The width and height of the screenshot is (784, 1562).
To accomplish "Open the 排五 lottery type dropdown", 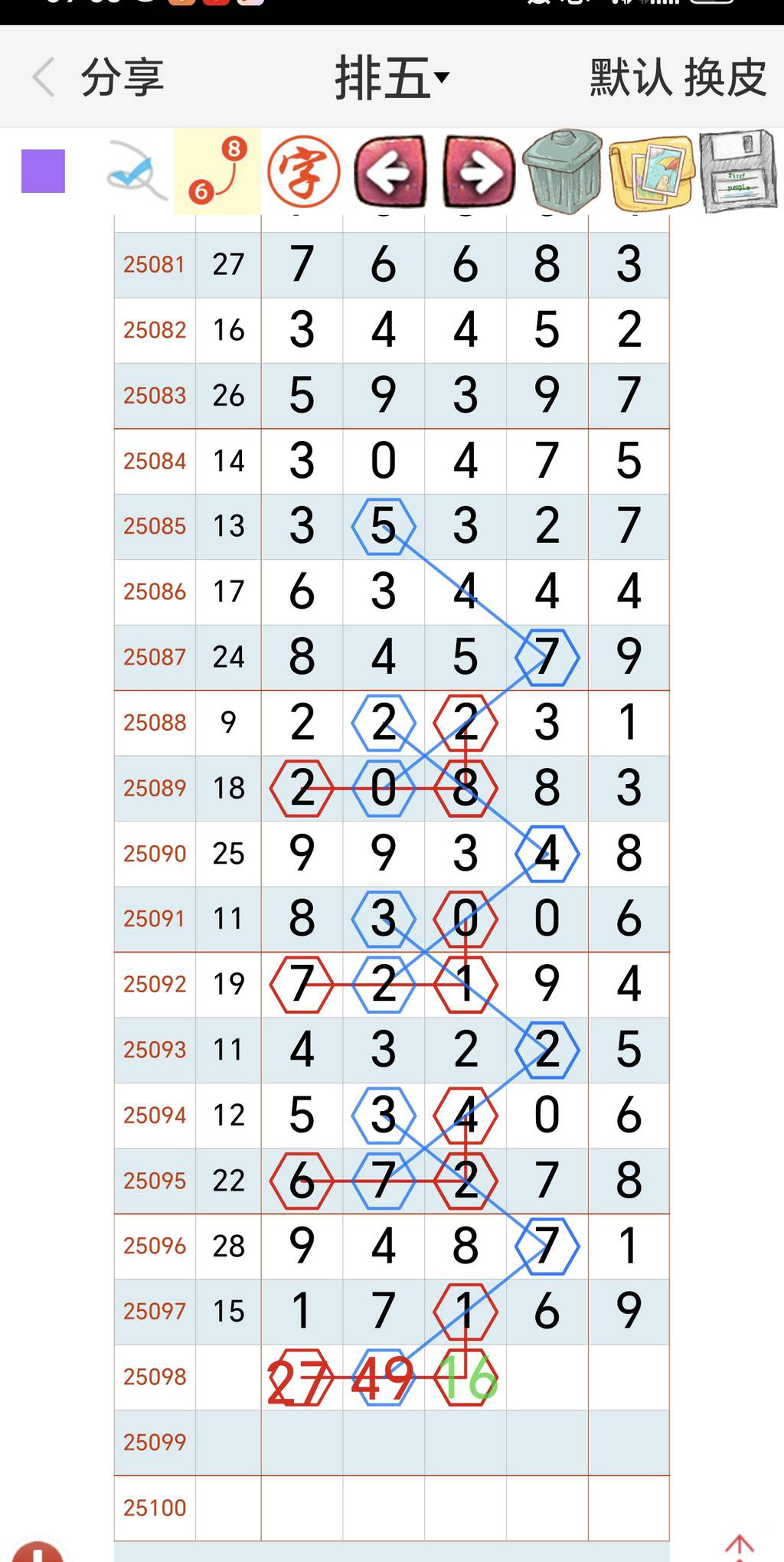I will [391, 77].
